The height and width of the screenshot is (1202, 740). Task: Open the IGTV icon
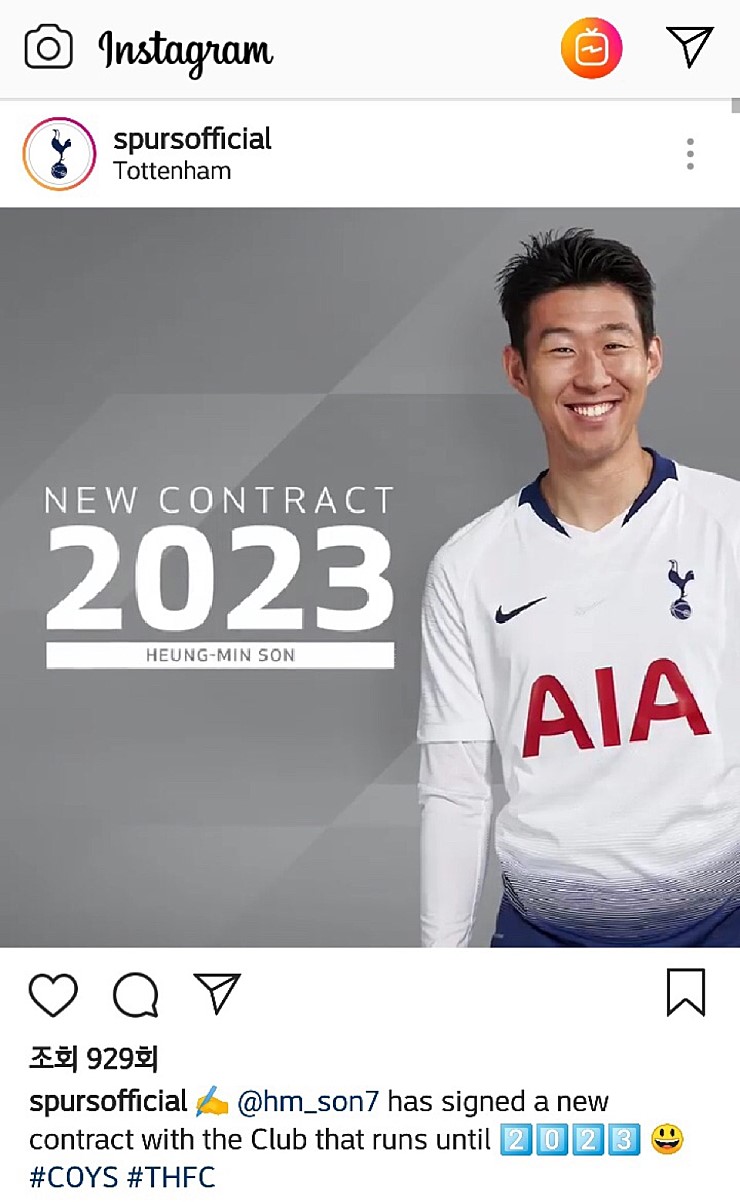(591, 48)
